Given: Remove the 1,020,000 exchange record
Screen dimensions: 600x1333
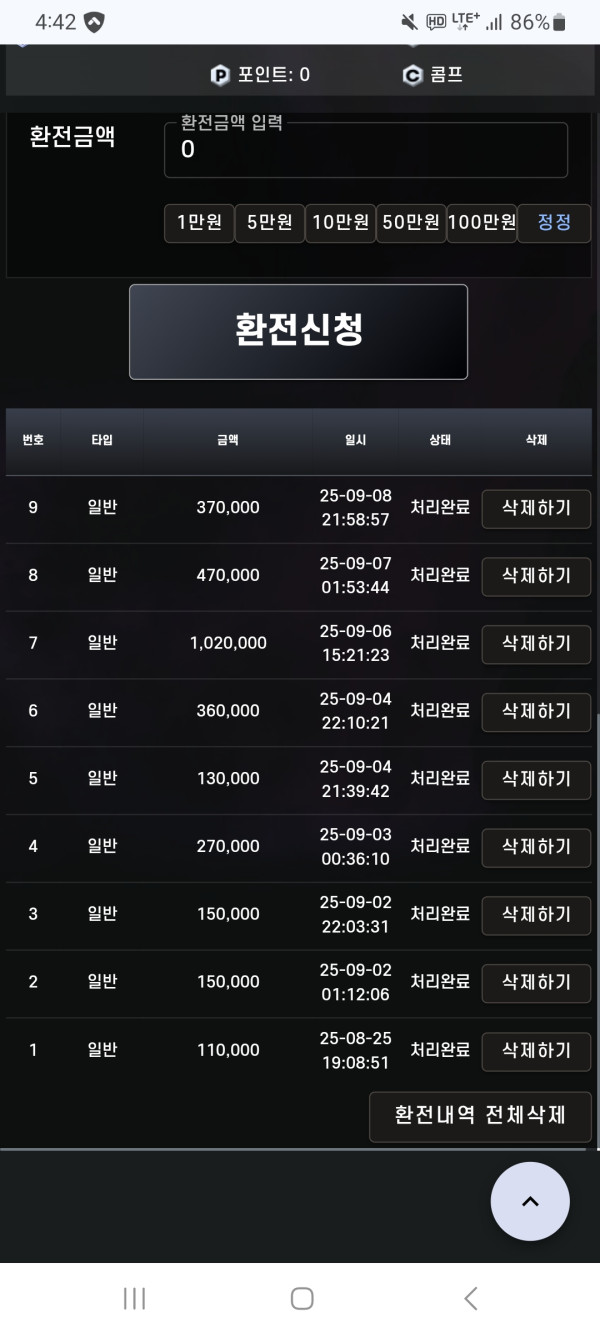Looking at the screenshot, I should (536, 644).
